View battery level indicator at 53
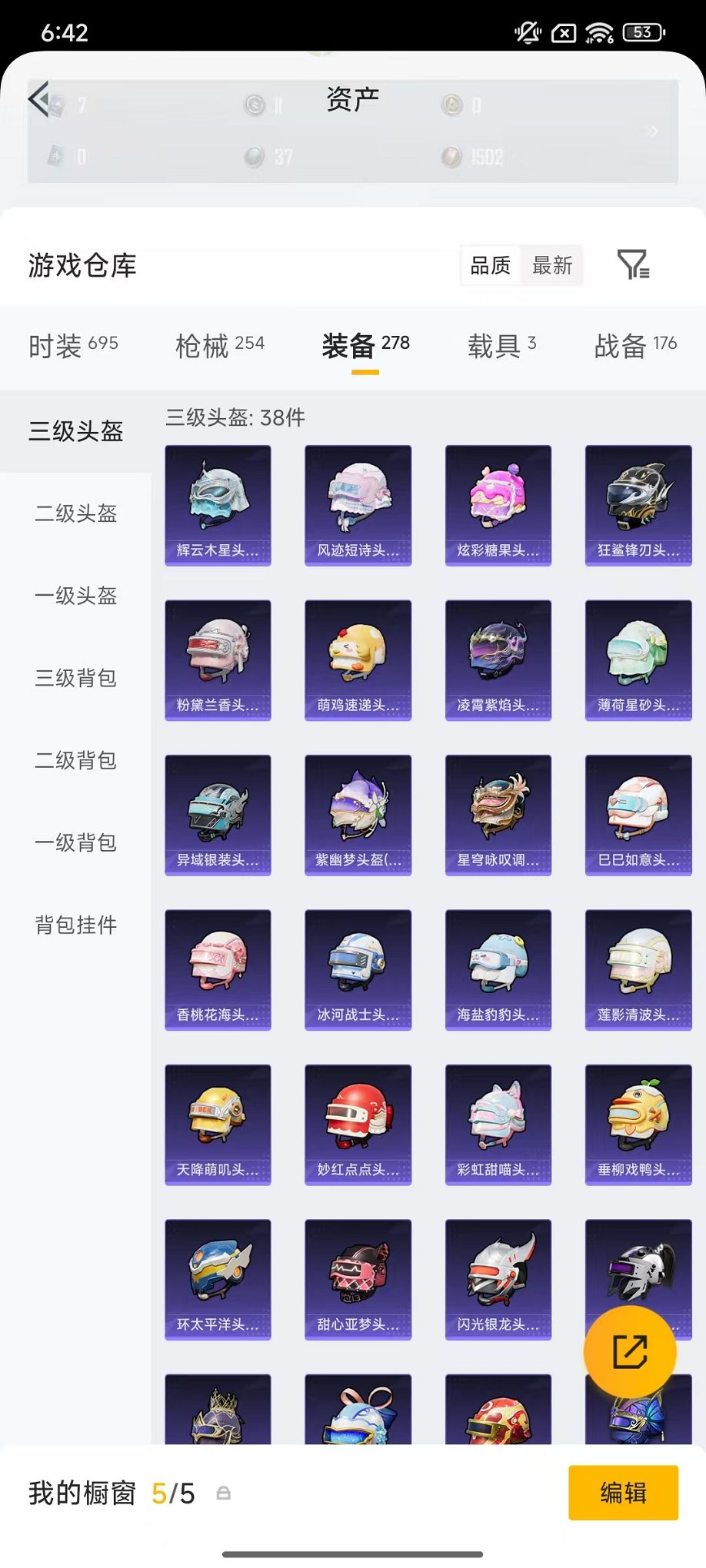Viewport: 706px width, 1568px height. pyautogui.click(x=644, y=32)
